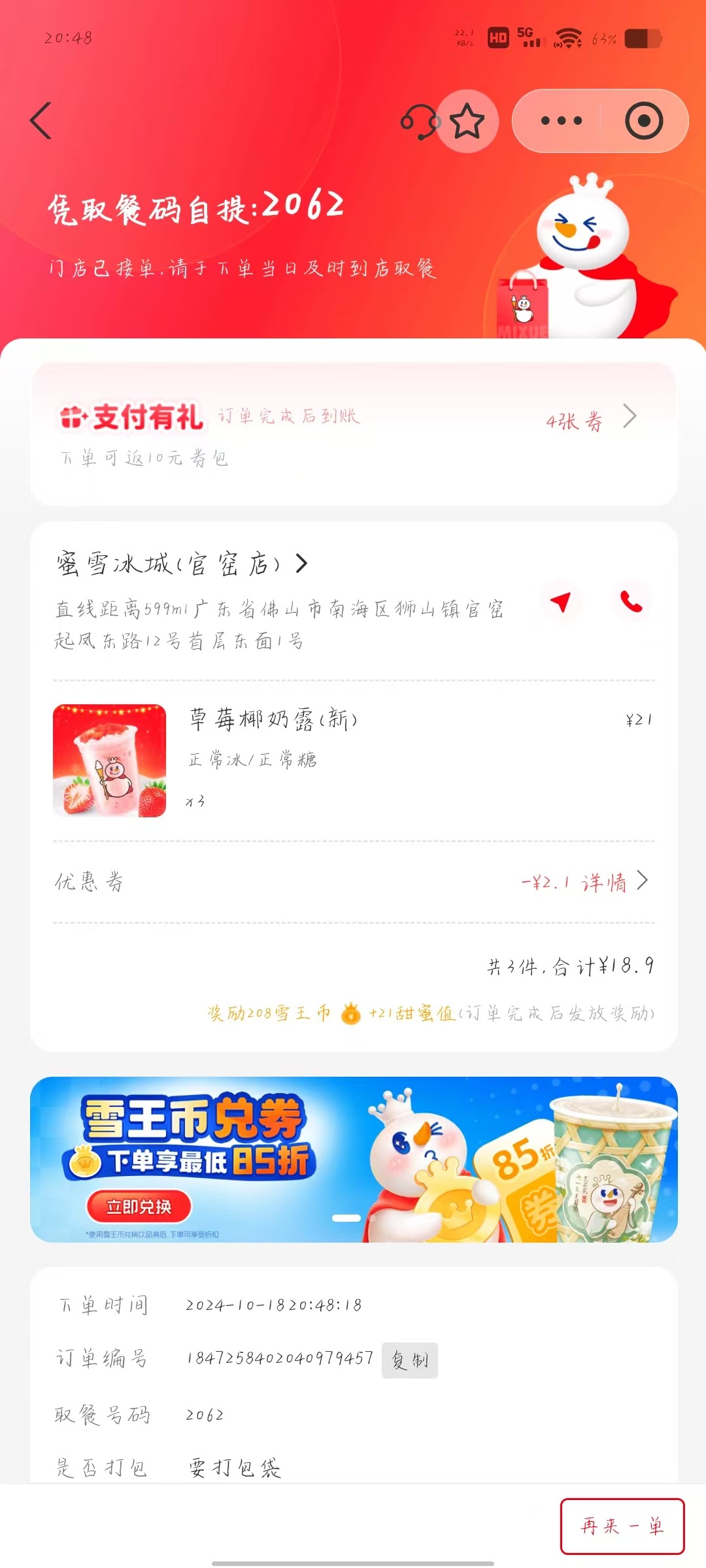Reorder with 再来一单 button
The height and width of the screenshot is (1568, 706).
tap(622, 1526)
